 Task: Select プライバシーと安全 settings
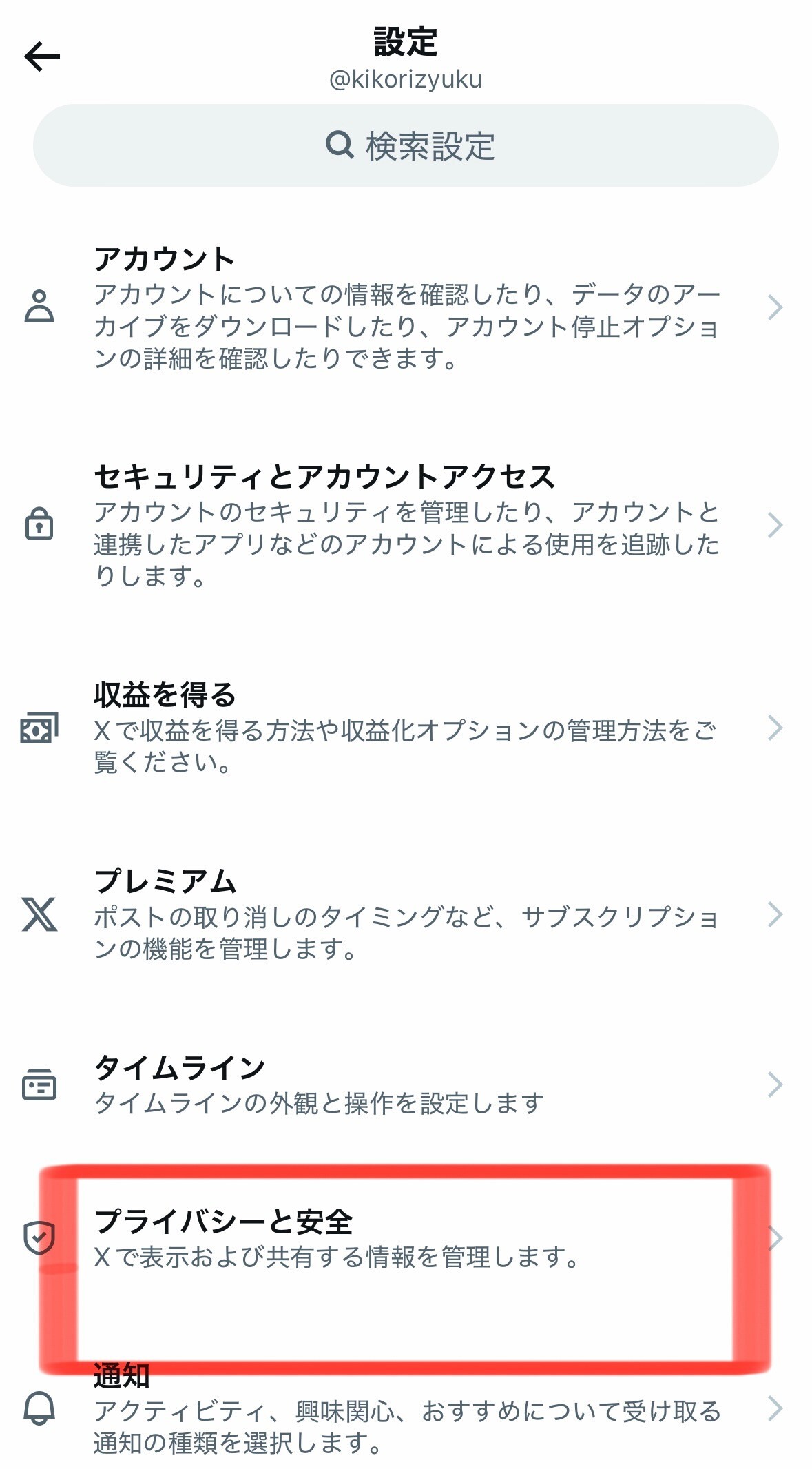406,1238
